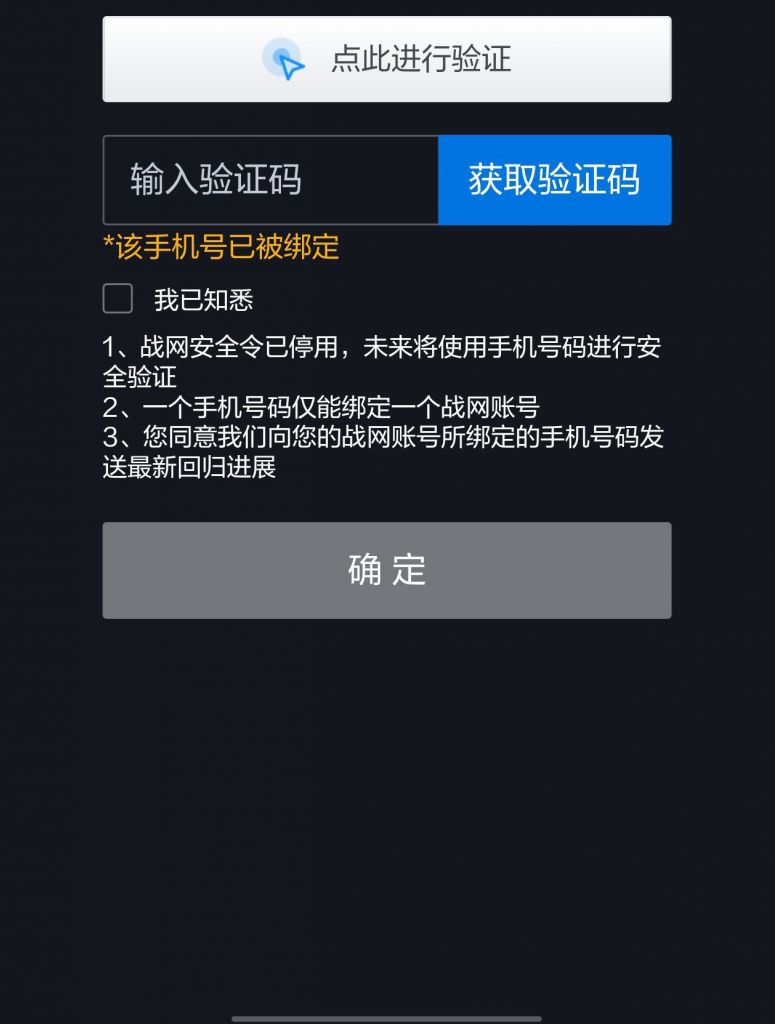Open verification by tapping the top white panel
Viewport: 775px width, 1024px height.
[387, 58]
